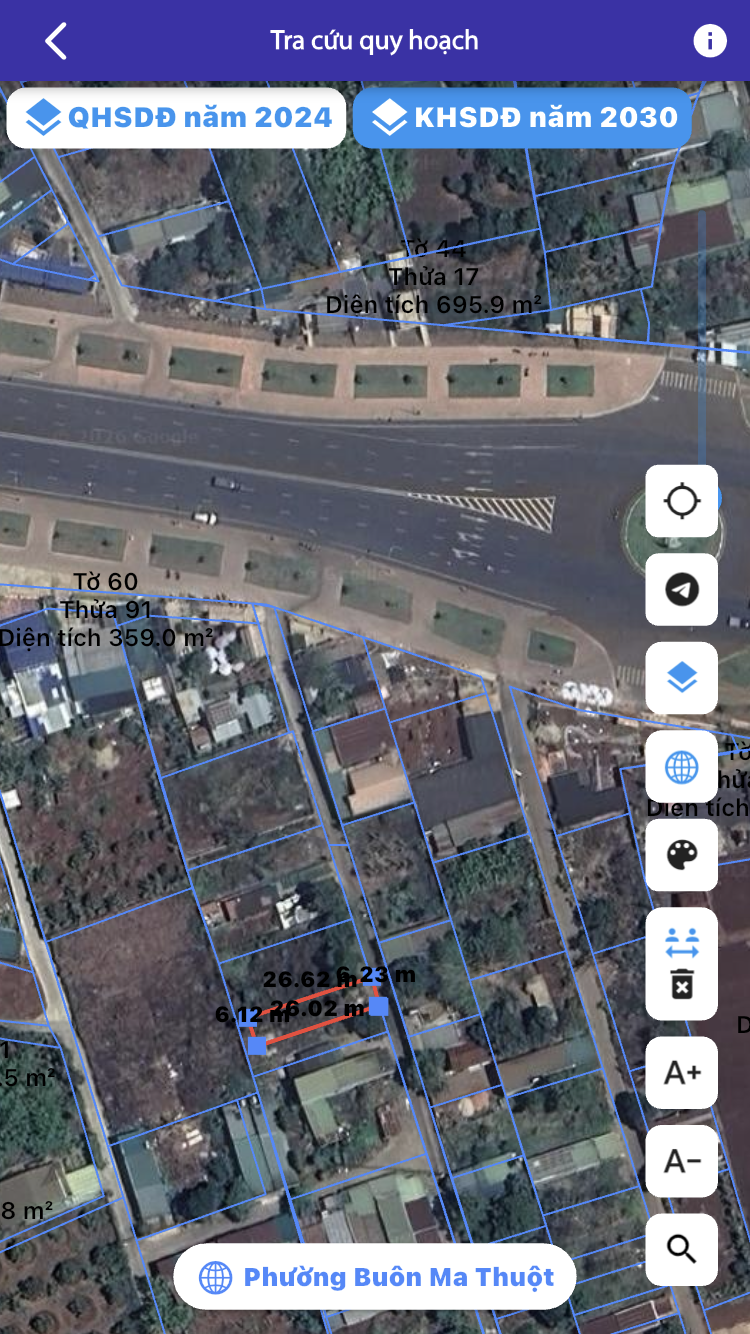The height and width of the screenshot is (1334, 750).
Task: Select the QHSDĐ năm 2024 layer
Action: [x=177, y=118]
